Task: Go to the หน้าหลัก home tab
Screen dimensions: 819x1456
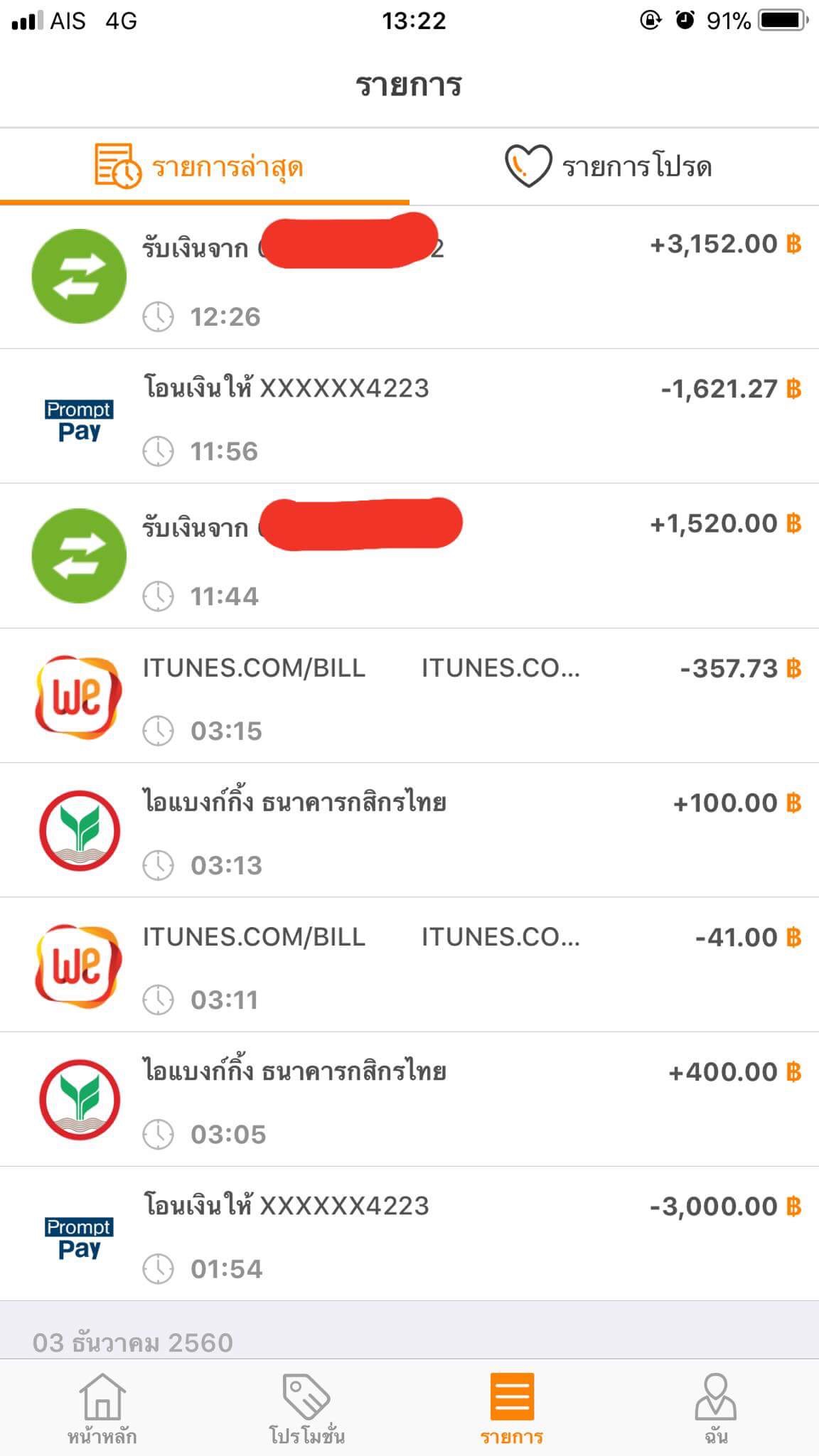Action: coord(102,1408)
